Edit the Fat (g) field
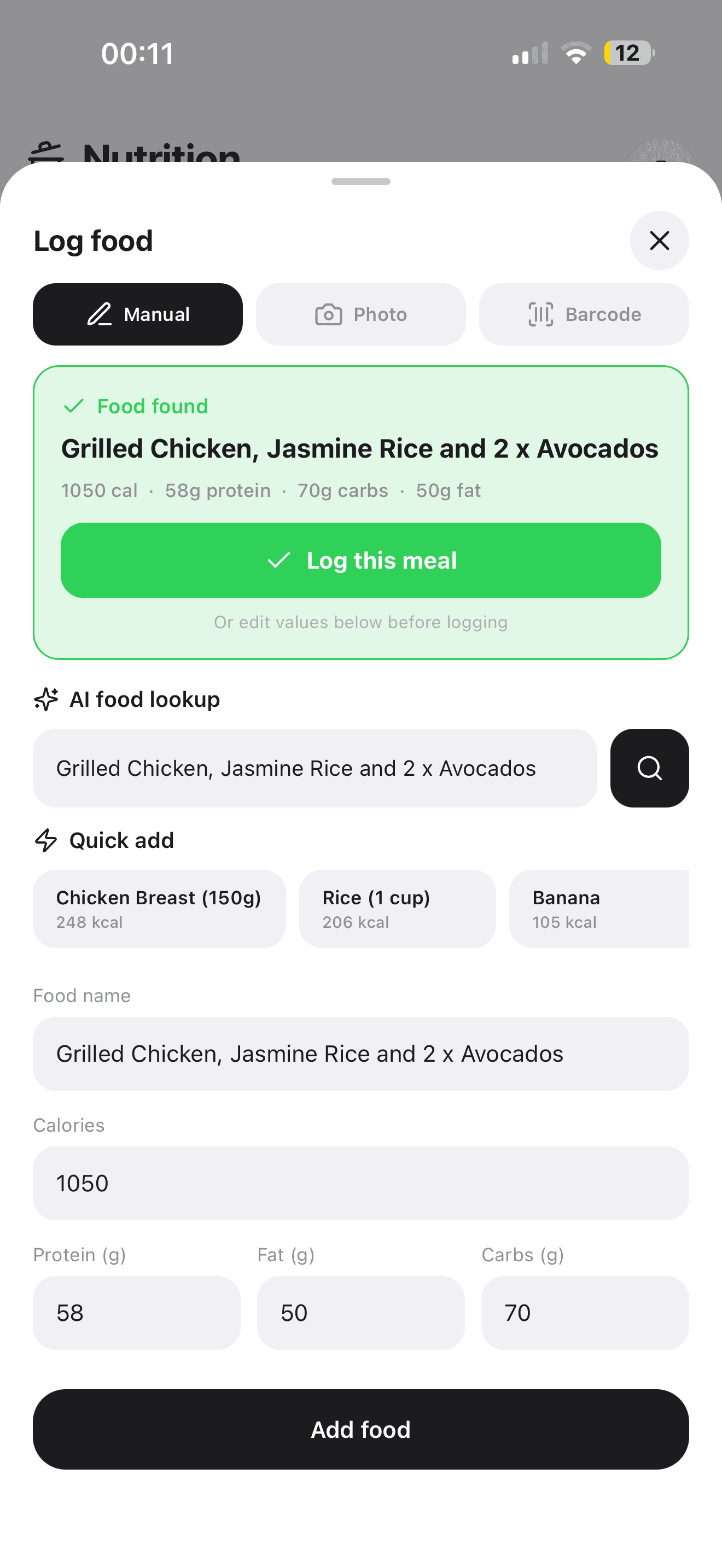This screenshot has width=722, height=1568. tap(360, 1312)
